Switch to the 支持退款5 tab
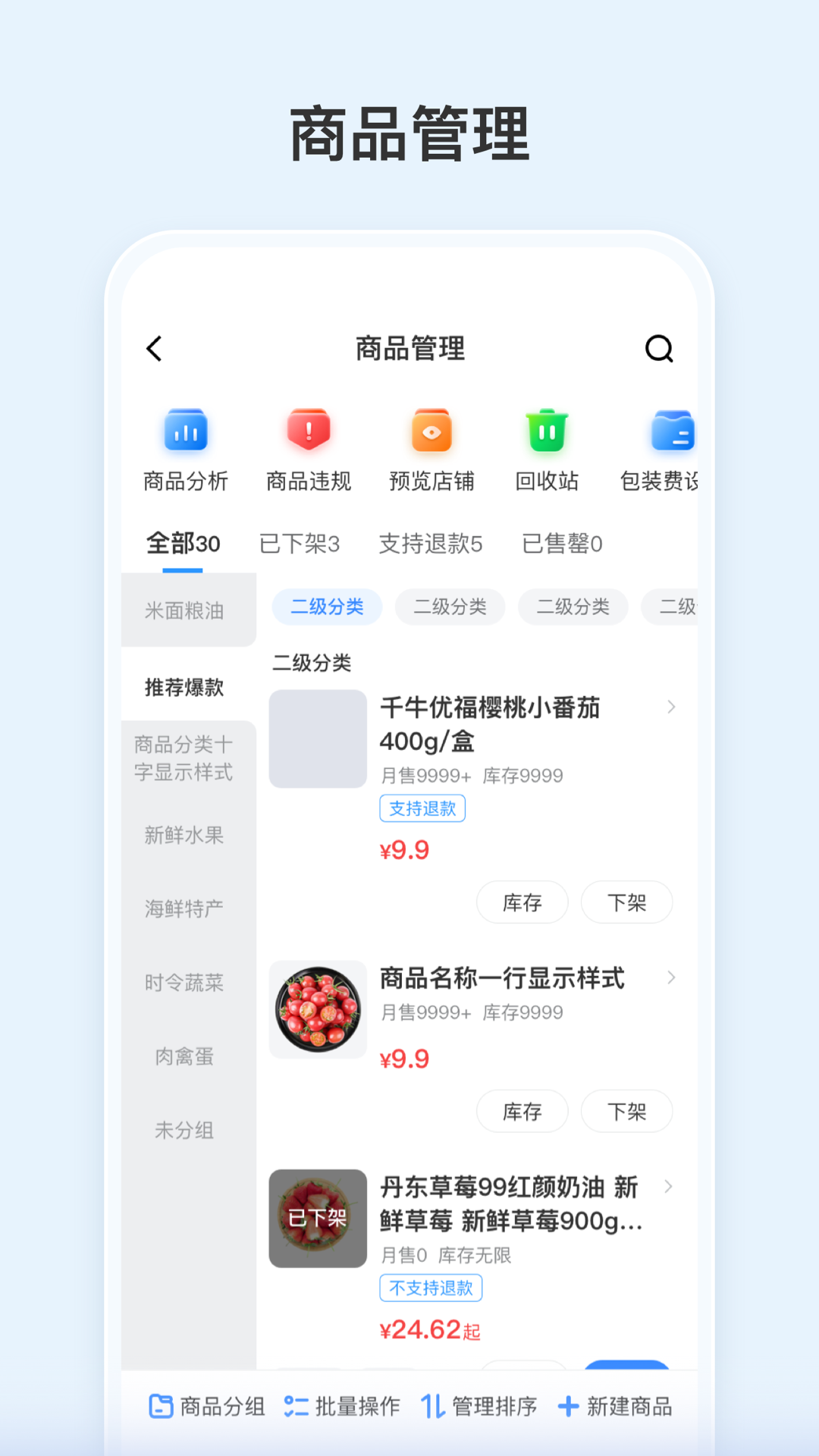This screenshot has height=1456, width=819. point(429,544)
